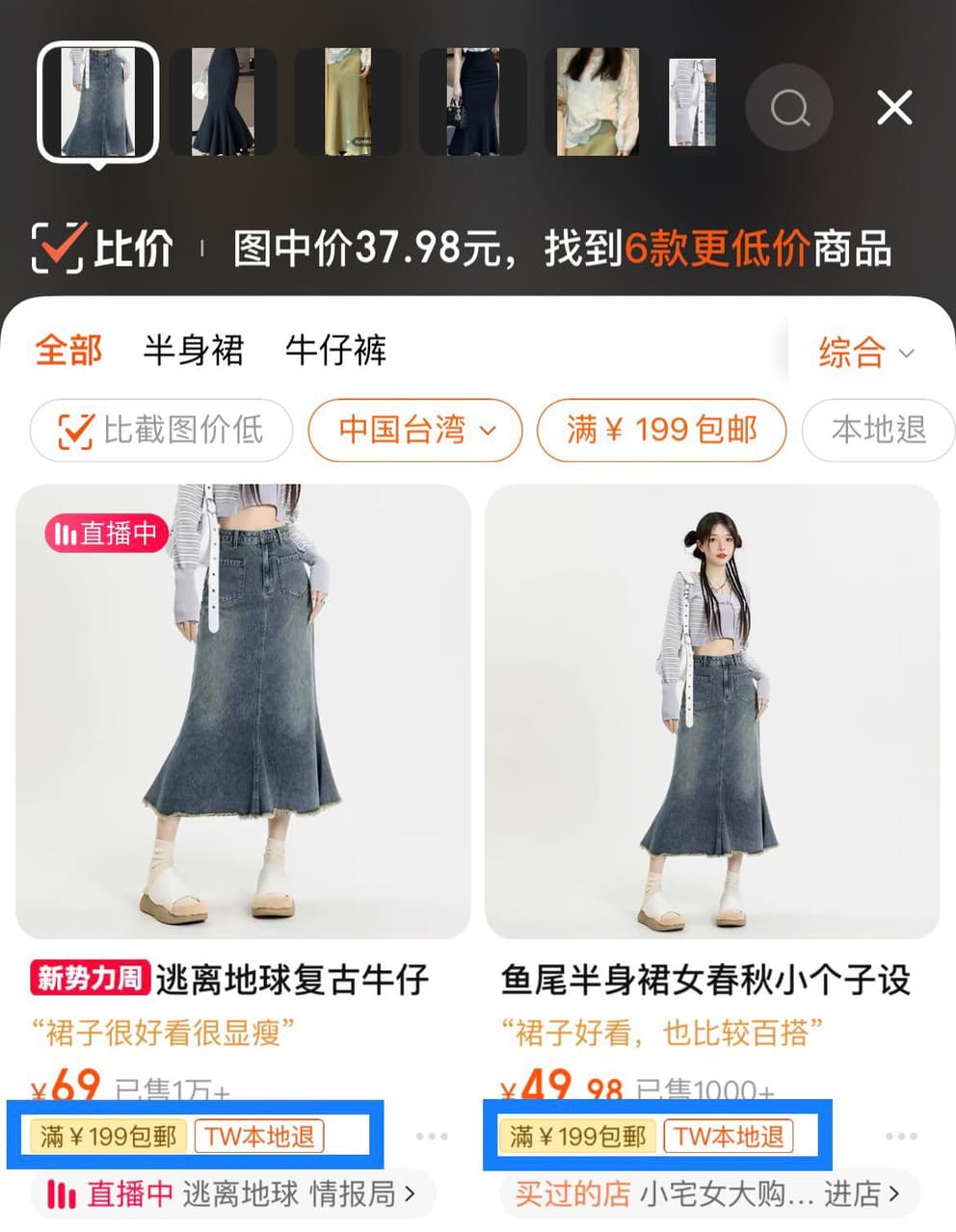
Task: Open the 鱼尾半身裙女春秋小个子 product
Action: pyautogui.click(x=711, y=713)
